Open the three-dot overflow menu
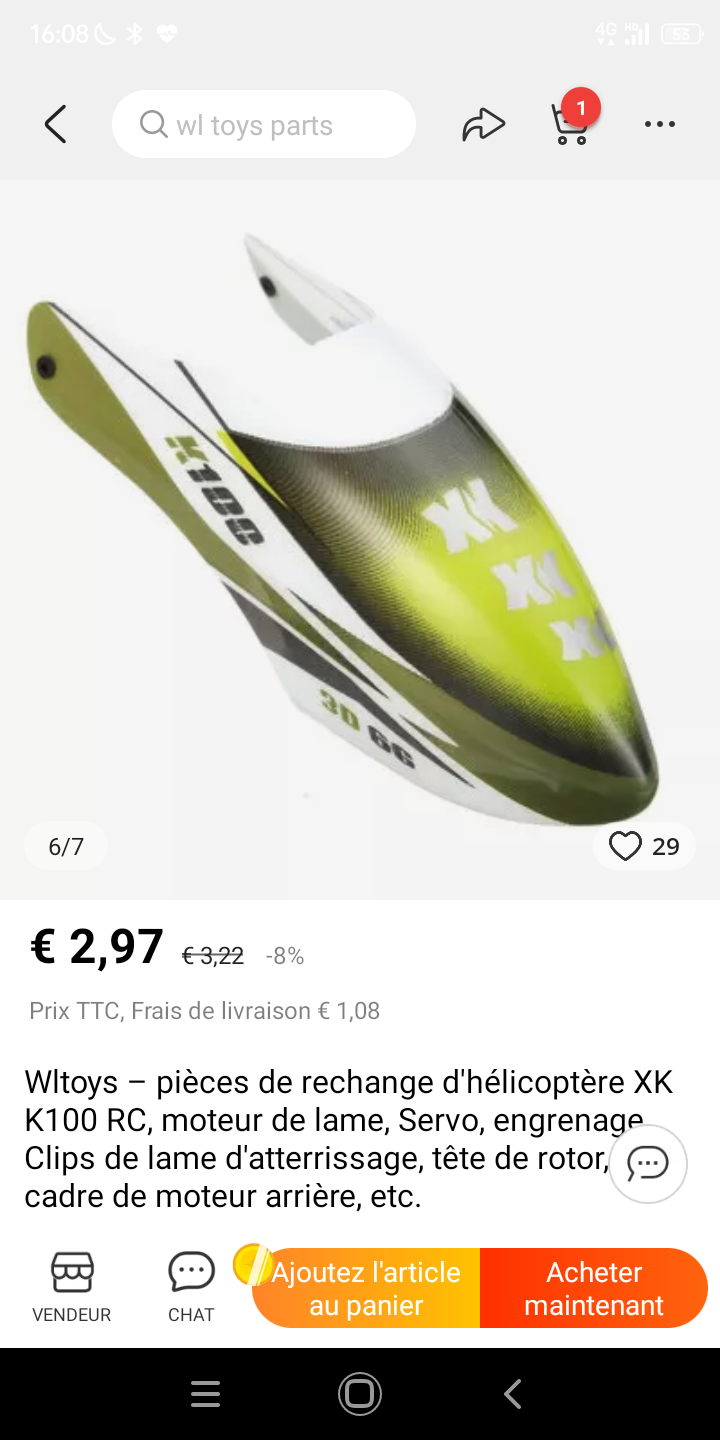The image size is (720, 1440). click(x=660, y=125)
